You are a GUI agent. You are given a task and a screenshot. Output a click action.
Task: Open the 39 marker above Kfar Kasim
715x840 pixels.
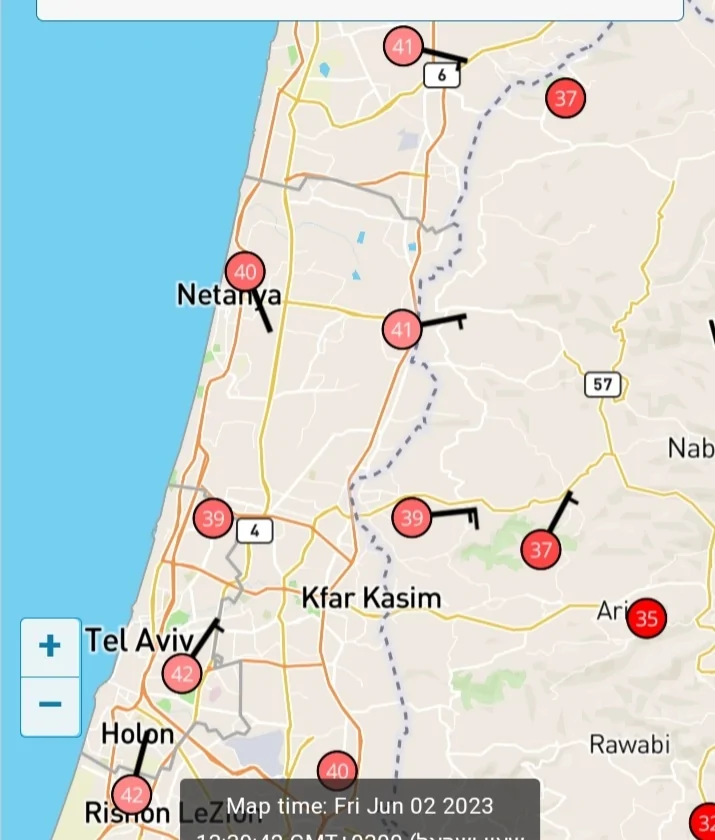click(411, 518)
